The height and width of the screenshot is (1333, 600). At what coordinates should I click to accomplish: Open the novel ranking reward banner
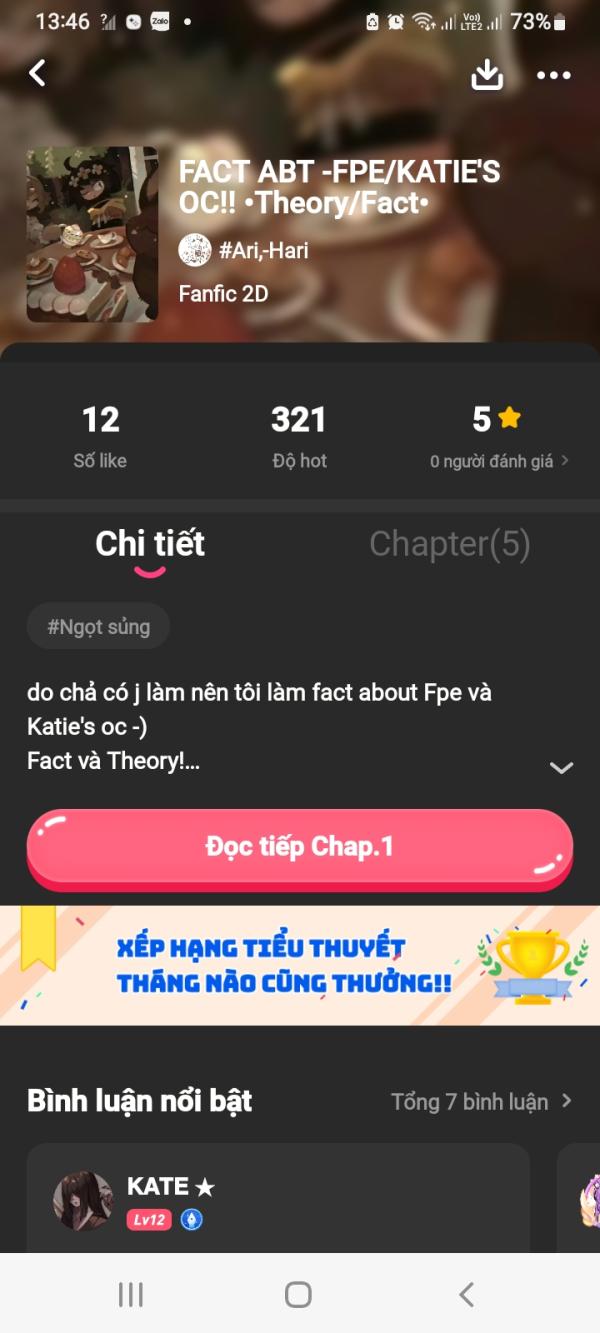(x=300, y=965)
